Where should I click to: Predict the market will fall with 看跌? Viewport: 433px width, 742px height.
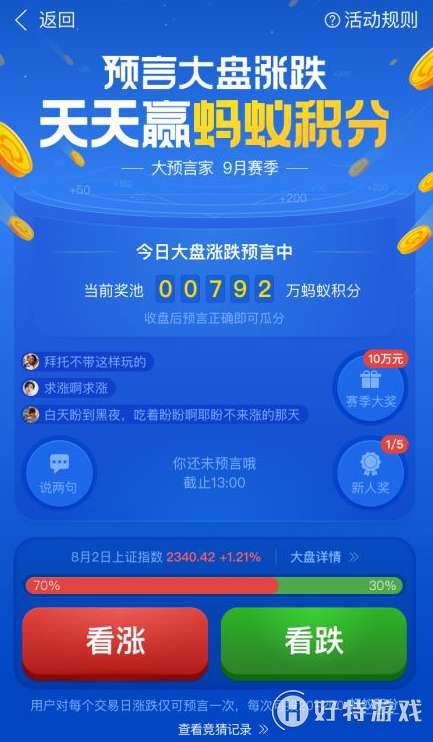pyautogui.click(x=314, y=642)
